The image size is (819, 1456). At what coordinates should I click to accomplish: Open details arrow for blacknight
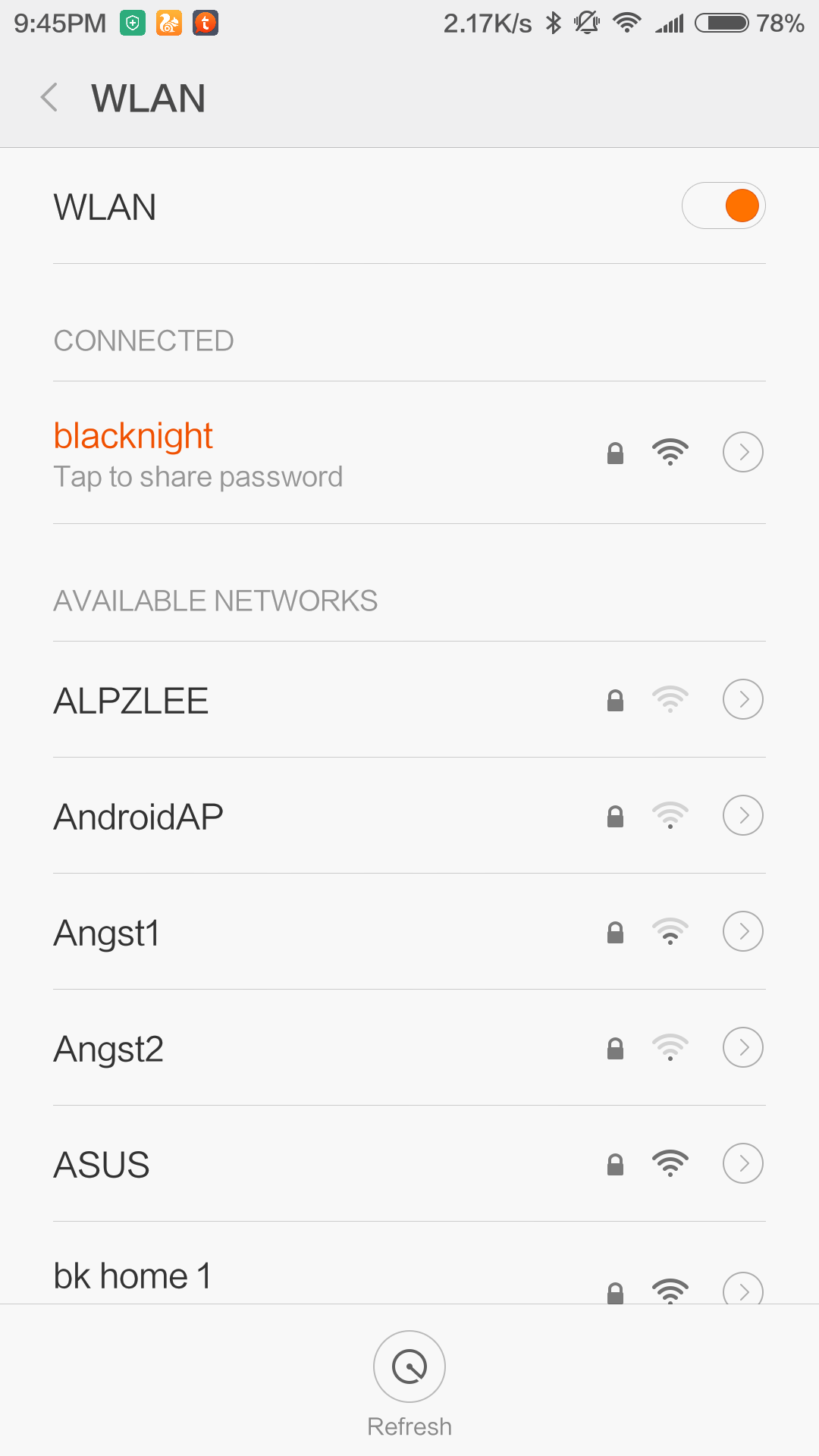point(742,452)
